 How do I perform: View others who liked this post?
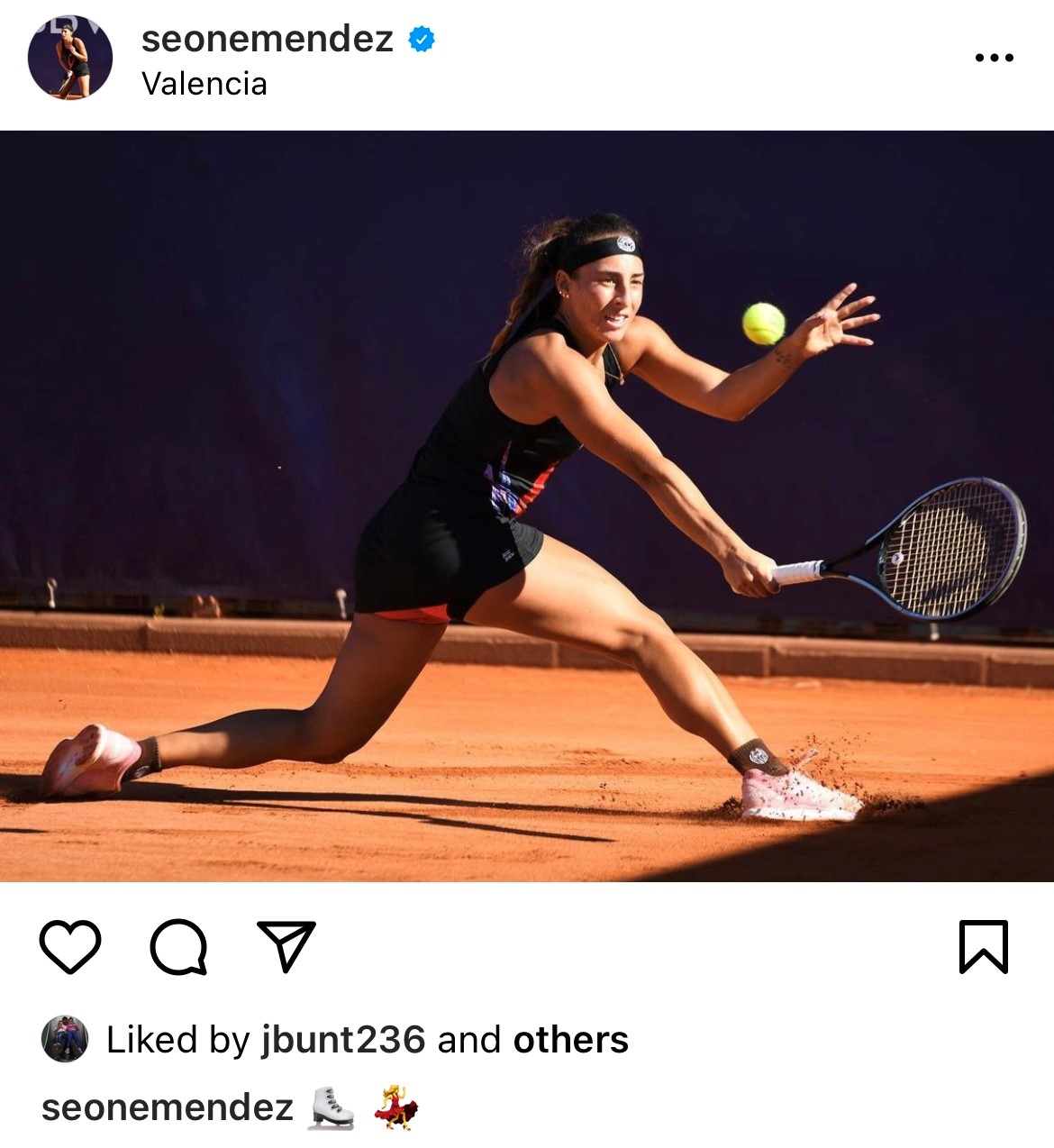570,1040
